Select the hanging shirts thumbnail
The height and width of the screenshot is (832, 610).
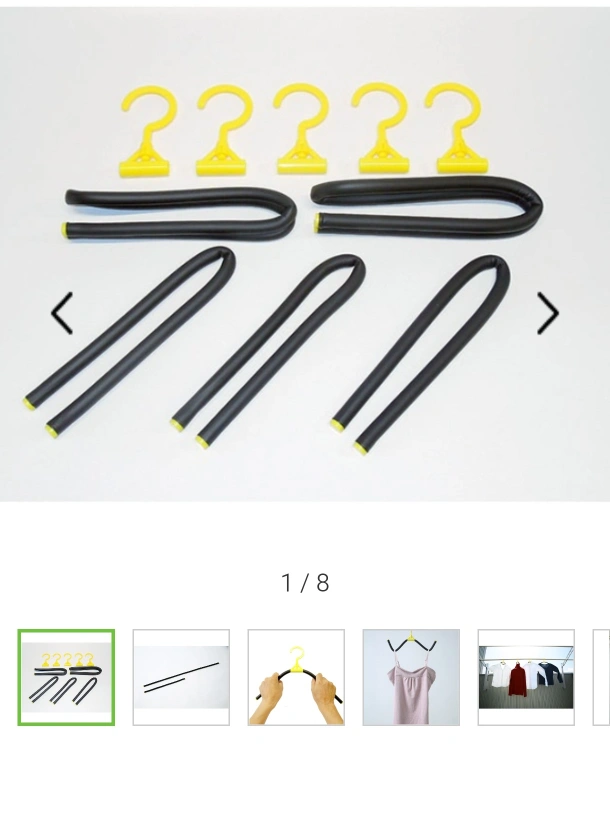tap(526, 677)
